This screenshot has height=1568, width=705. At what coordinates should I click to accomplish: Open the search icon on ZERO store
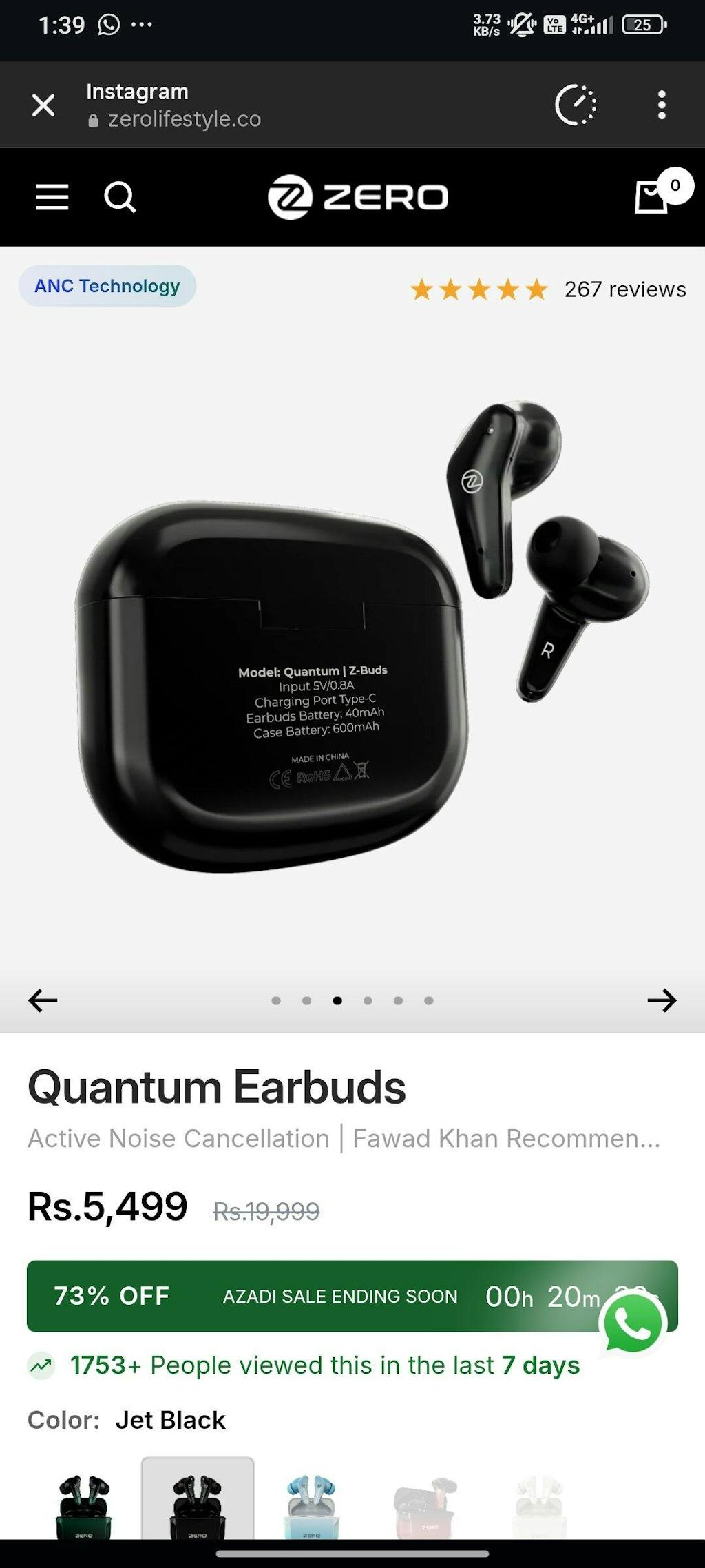pyautogui.click(x=120, y=198)
